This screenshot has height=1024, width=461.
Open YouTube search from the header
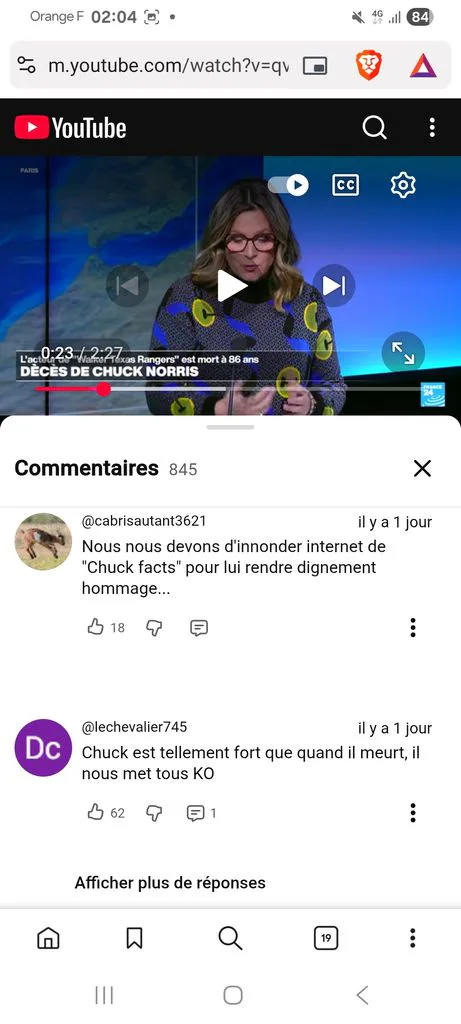pos(374,127)
